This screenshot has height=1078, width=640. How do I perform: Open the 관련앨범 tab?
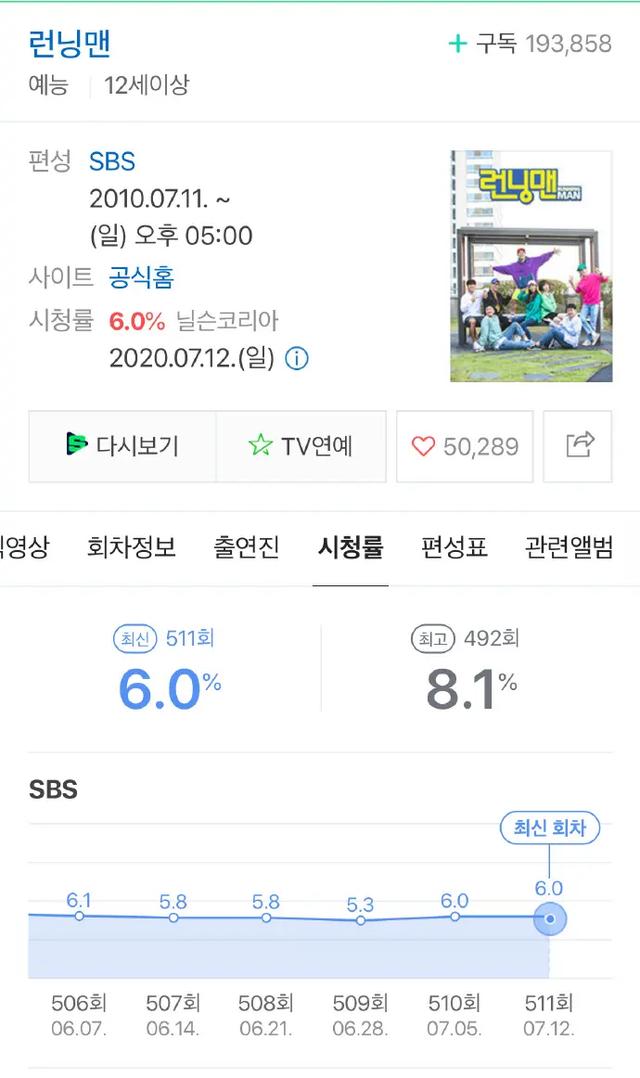(x=568, y=547)
